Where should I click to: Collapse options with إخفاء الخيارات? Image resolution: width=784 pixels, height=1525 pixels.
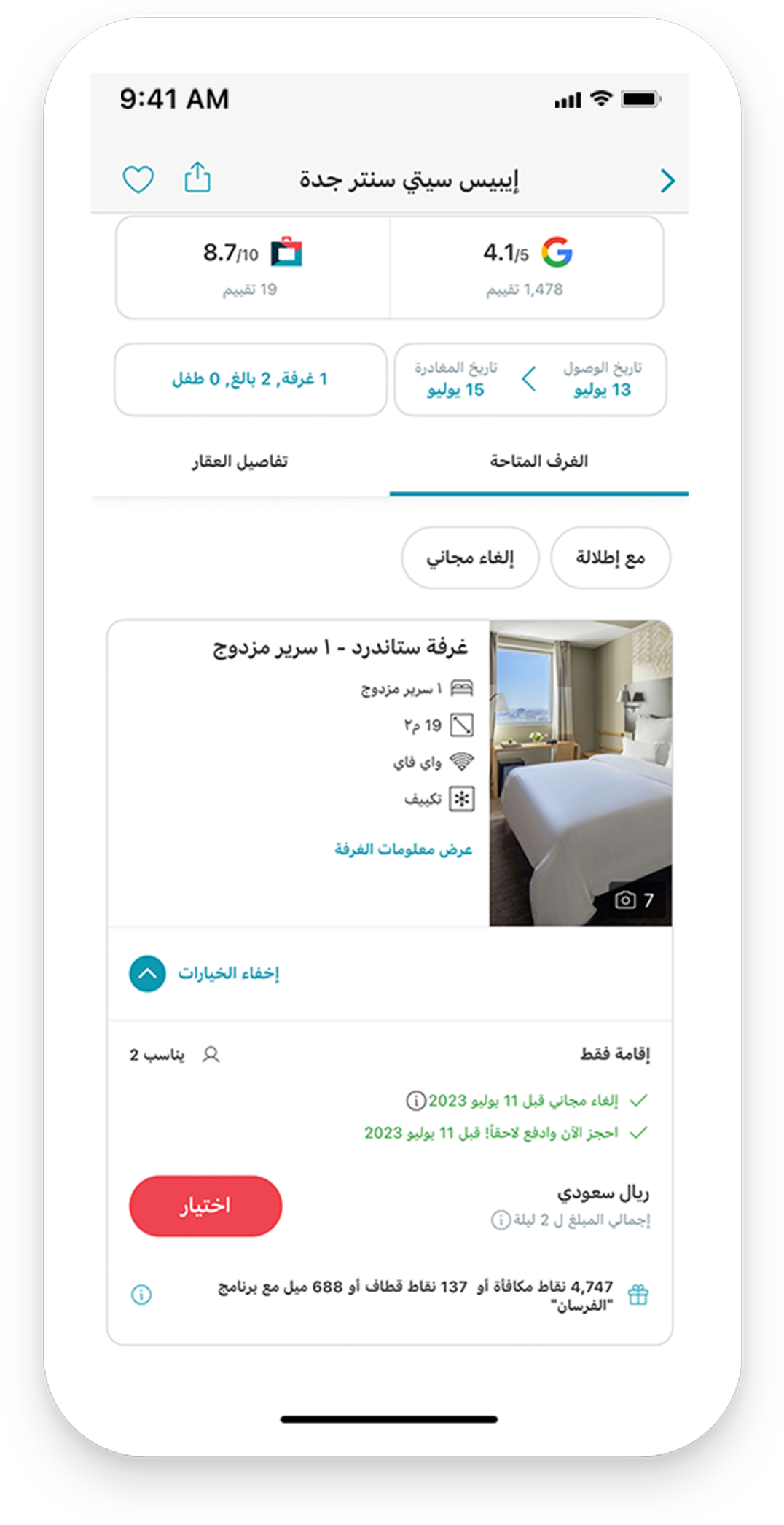pos(205,974)
